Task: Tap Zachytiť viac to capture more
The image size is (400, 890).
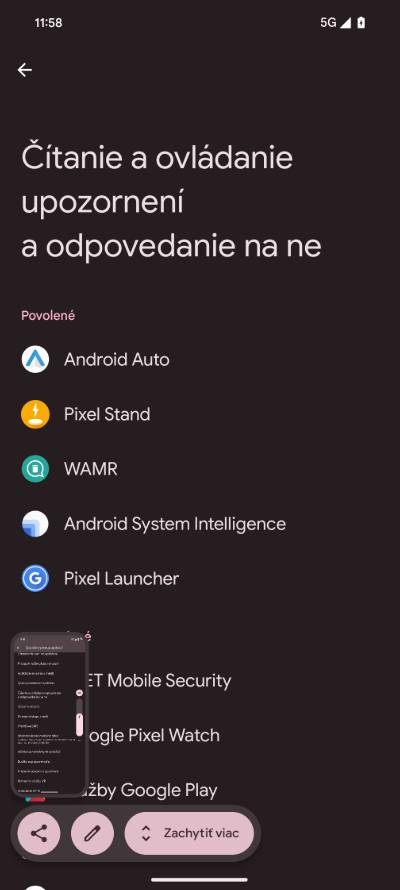Action: (189, 833)
